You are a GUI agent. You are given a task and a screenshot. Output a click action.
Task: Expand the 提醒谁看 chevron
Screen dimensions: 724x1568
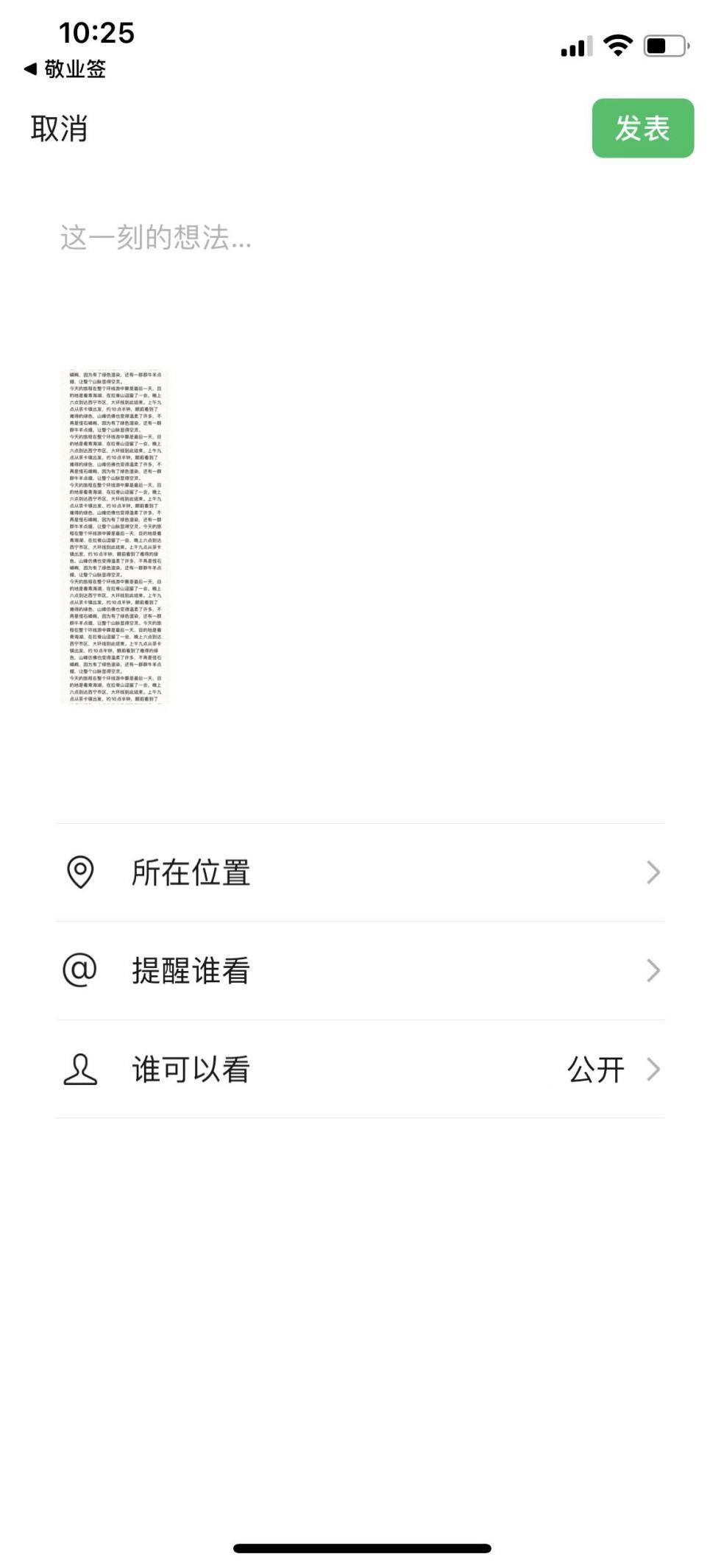pos(653,972)
